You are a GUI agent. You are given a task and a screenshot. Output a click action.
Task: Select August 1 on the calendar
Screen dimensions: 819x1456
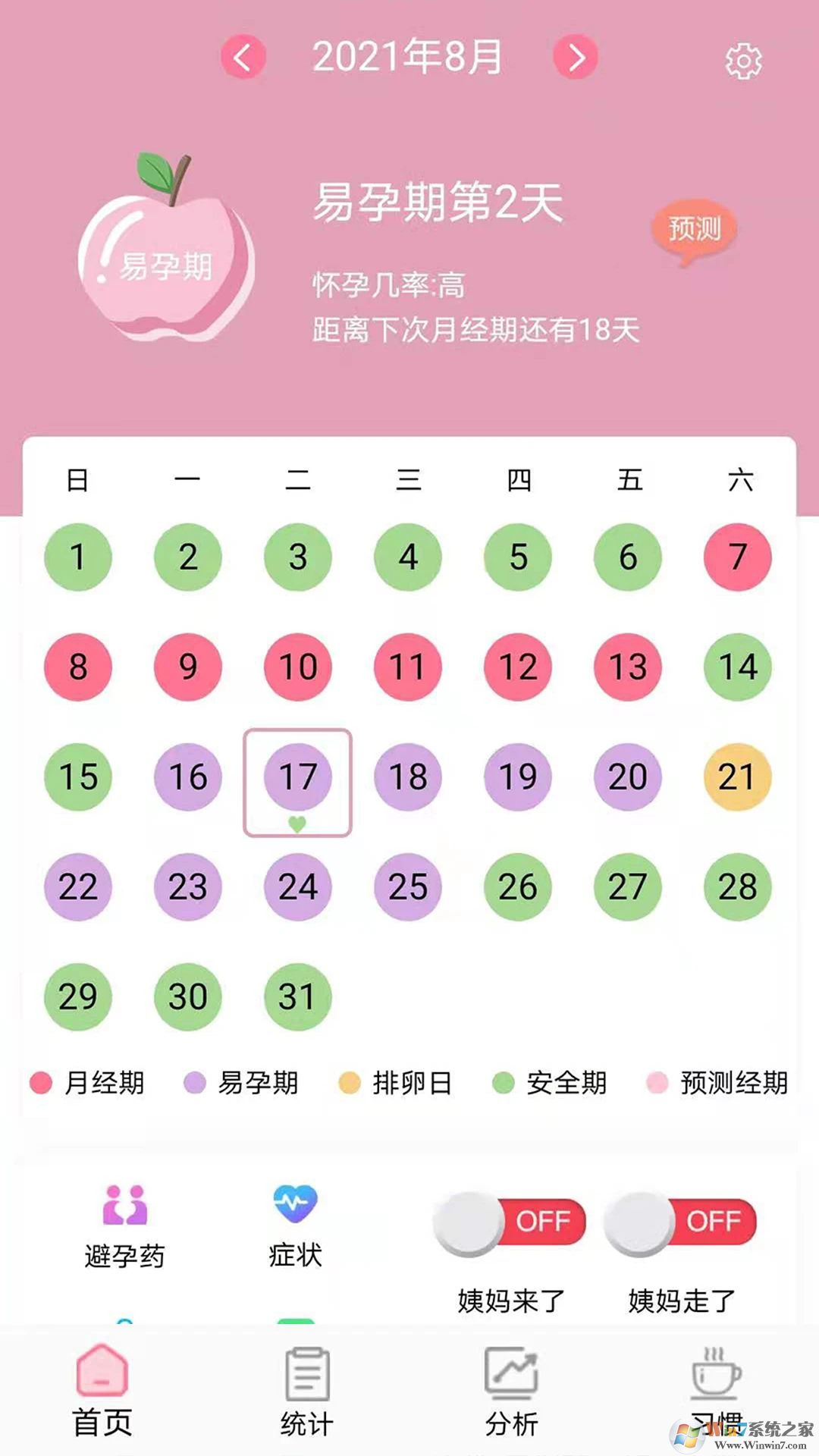pos(77,557)
